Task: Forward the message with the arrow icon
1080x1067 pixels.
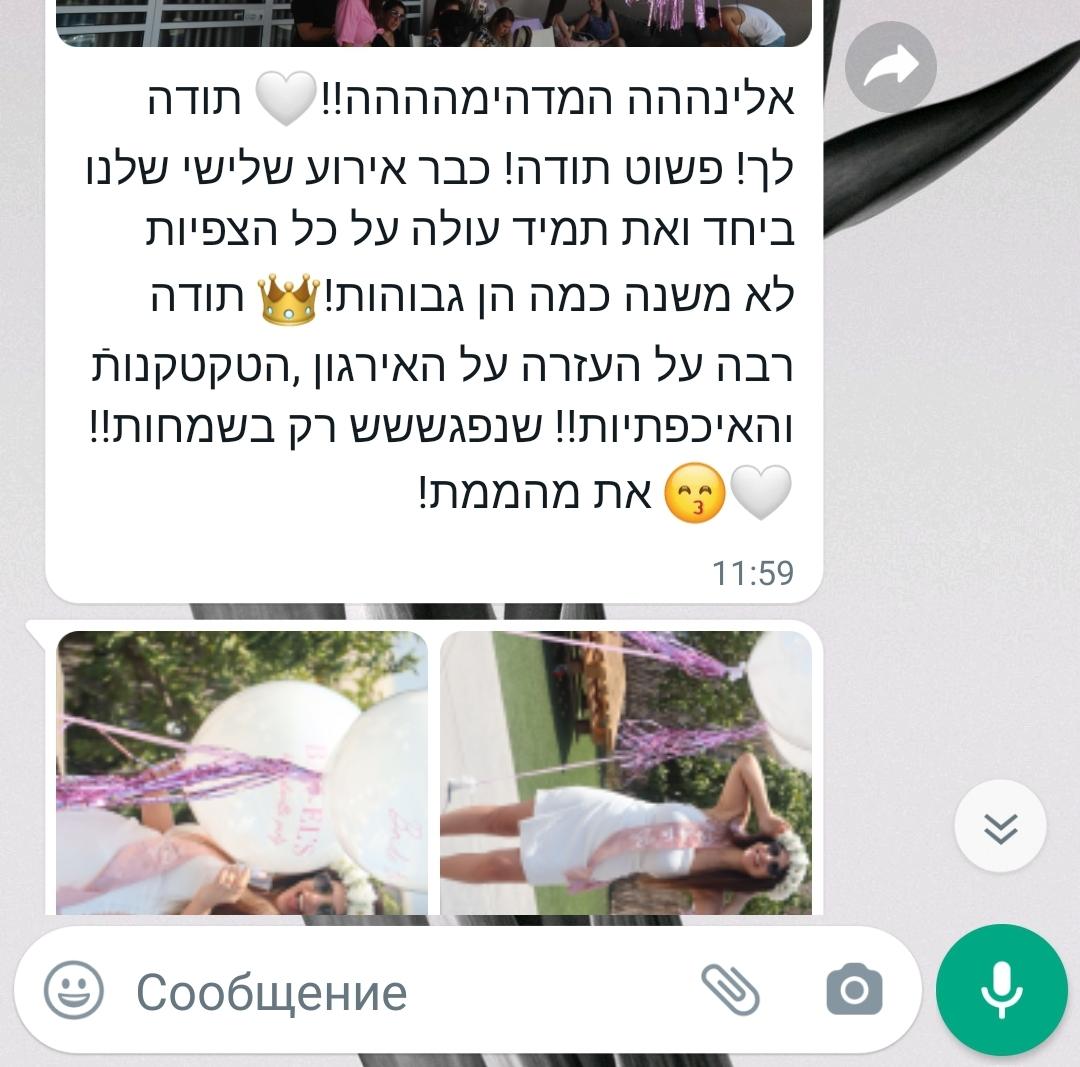Action: [890, 67]
